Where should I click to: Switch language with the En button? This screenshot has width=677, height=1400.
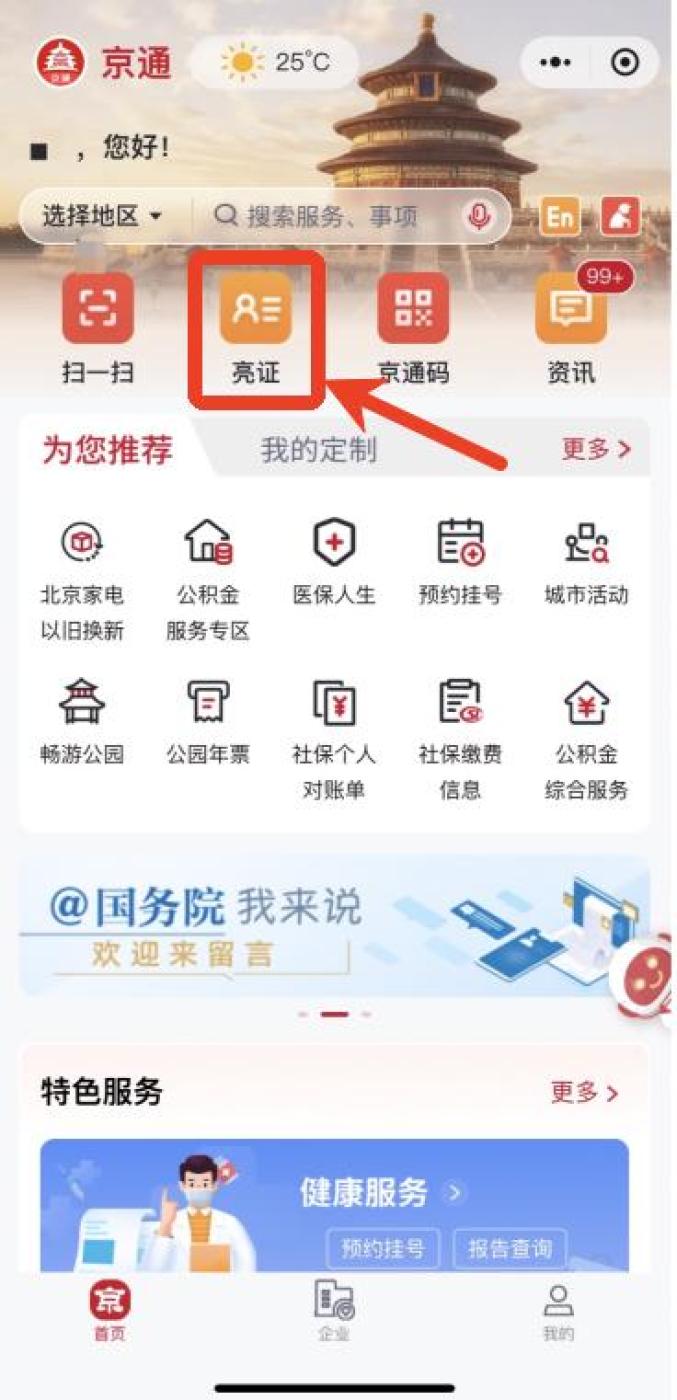click(560, 217)
